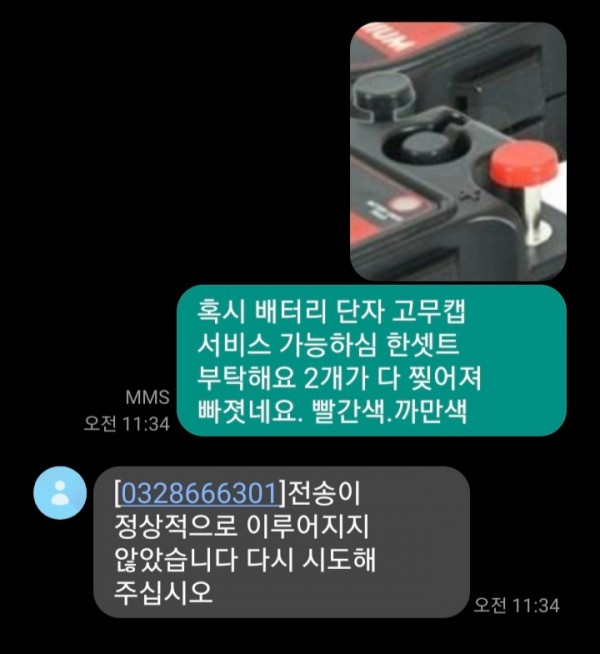Open the sender's contact avatar
Viewport: 600px width, 654px height.
59,492
